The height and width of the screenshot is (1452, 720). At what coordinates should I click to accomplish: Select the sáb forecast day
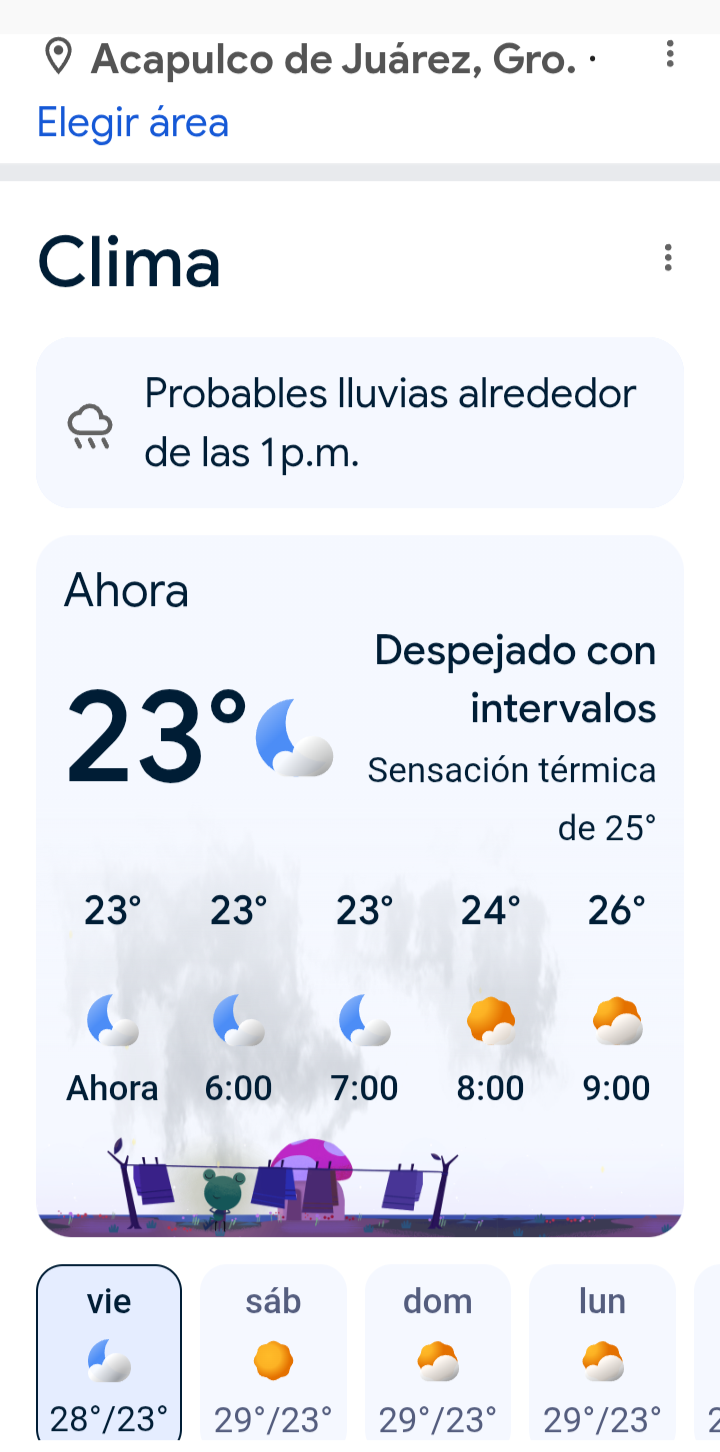(x=273, y=1355)
